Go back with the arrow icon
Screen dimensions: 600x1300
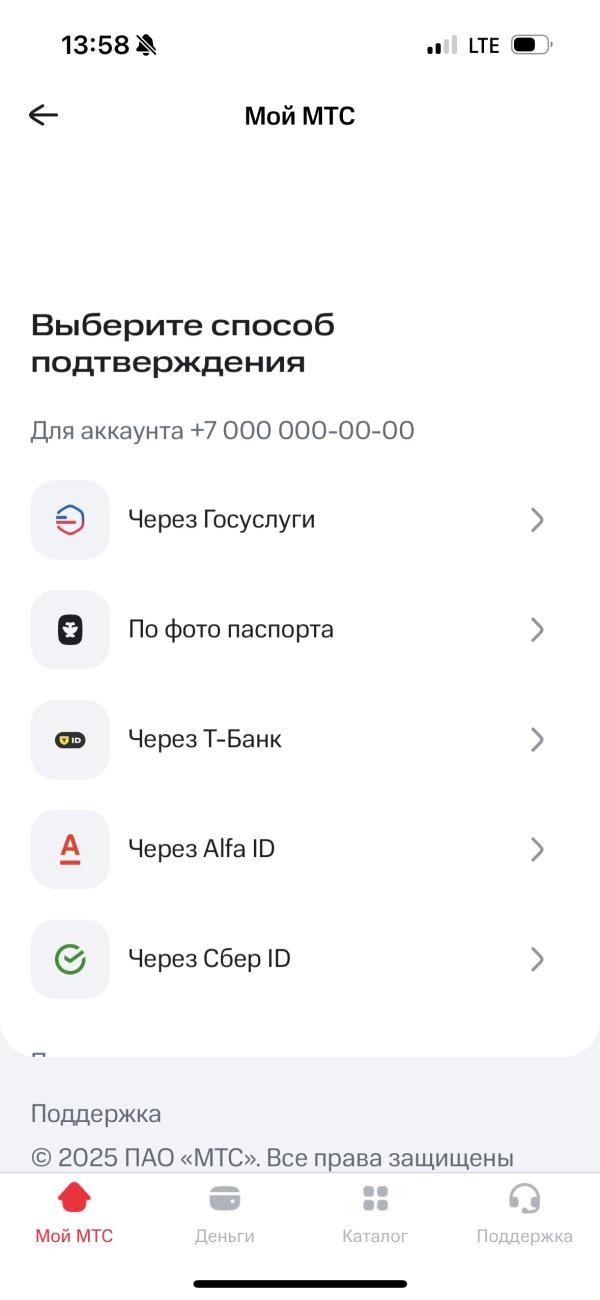[44, 116]
